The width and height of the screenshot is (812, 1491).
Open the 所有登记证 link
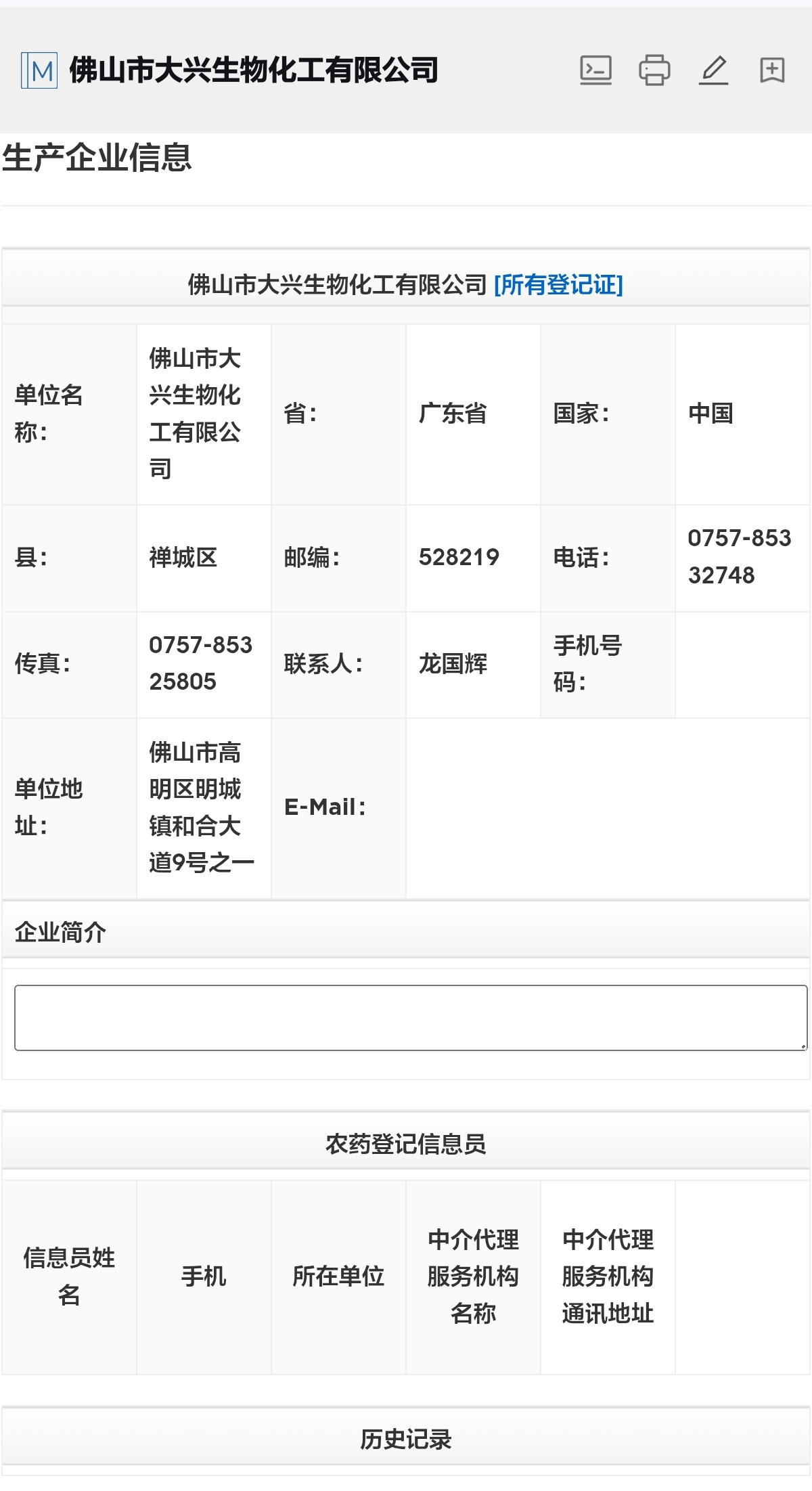tap(558, 285)
